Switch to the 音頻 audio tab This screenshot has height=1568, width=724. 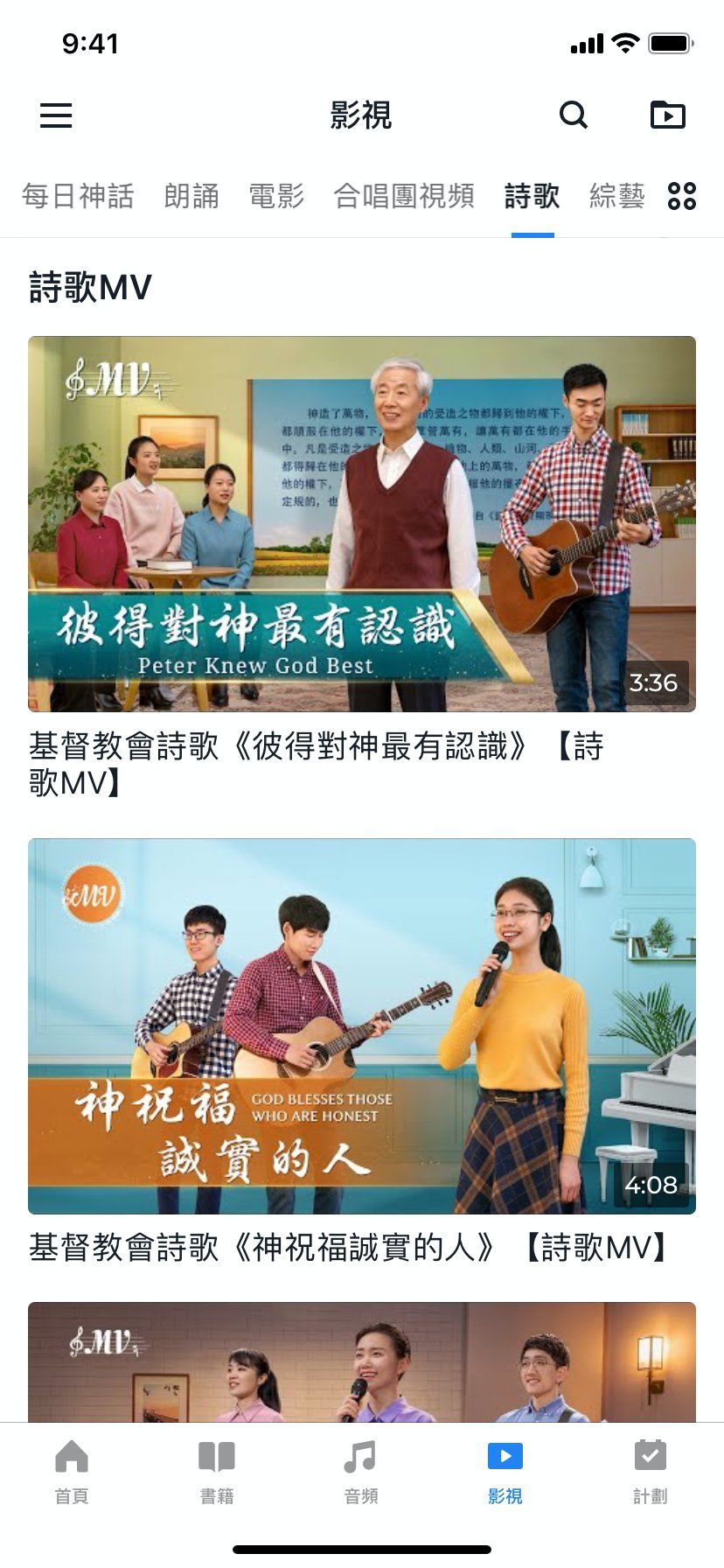pos(361,1472)
